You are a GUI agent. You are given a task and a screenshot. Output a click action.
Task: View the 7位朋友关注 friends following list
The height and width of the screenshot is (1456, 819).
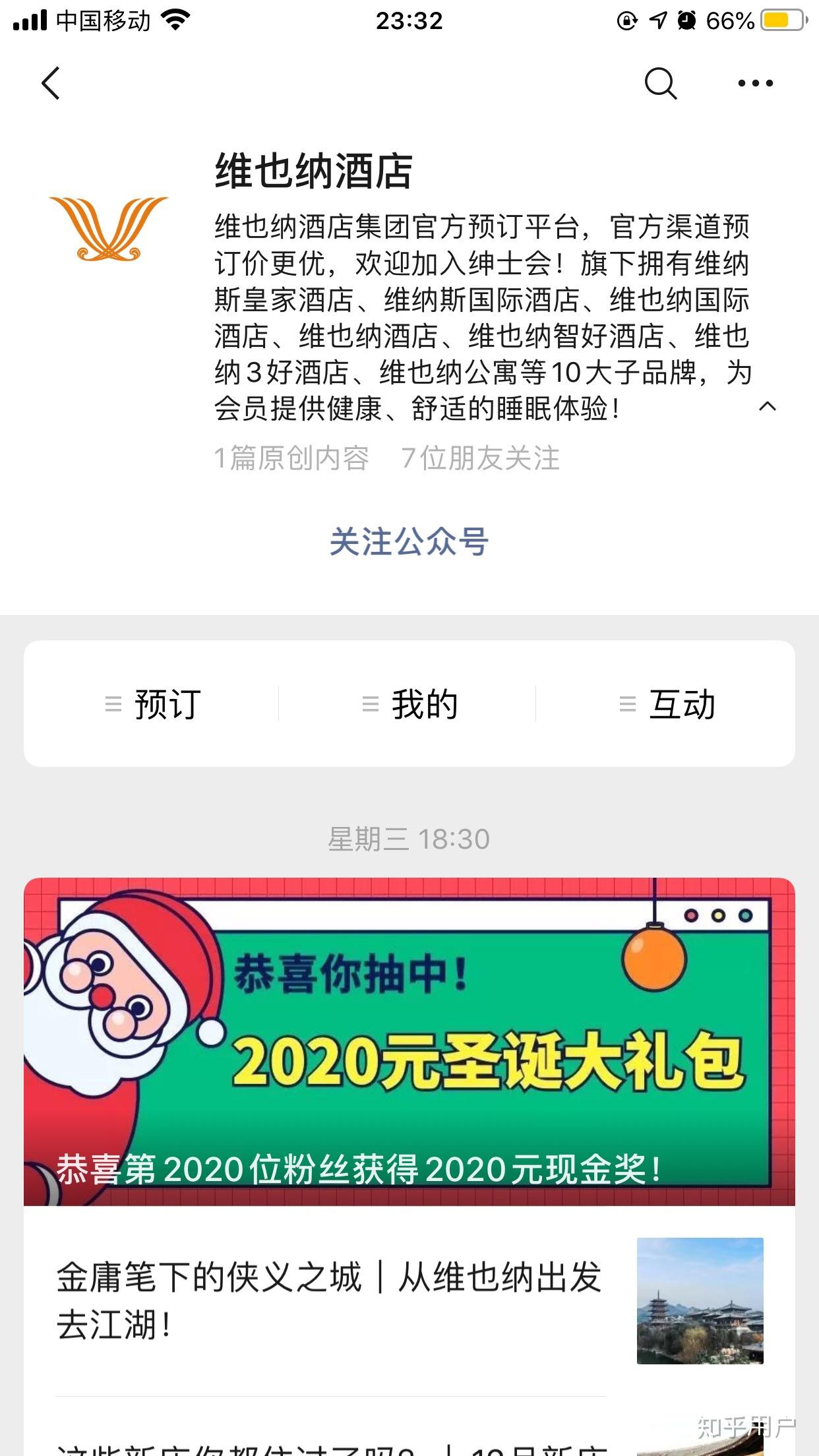(480, 458)
